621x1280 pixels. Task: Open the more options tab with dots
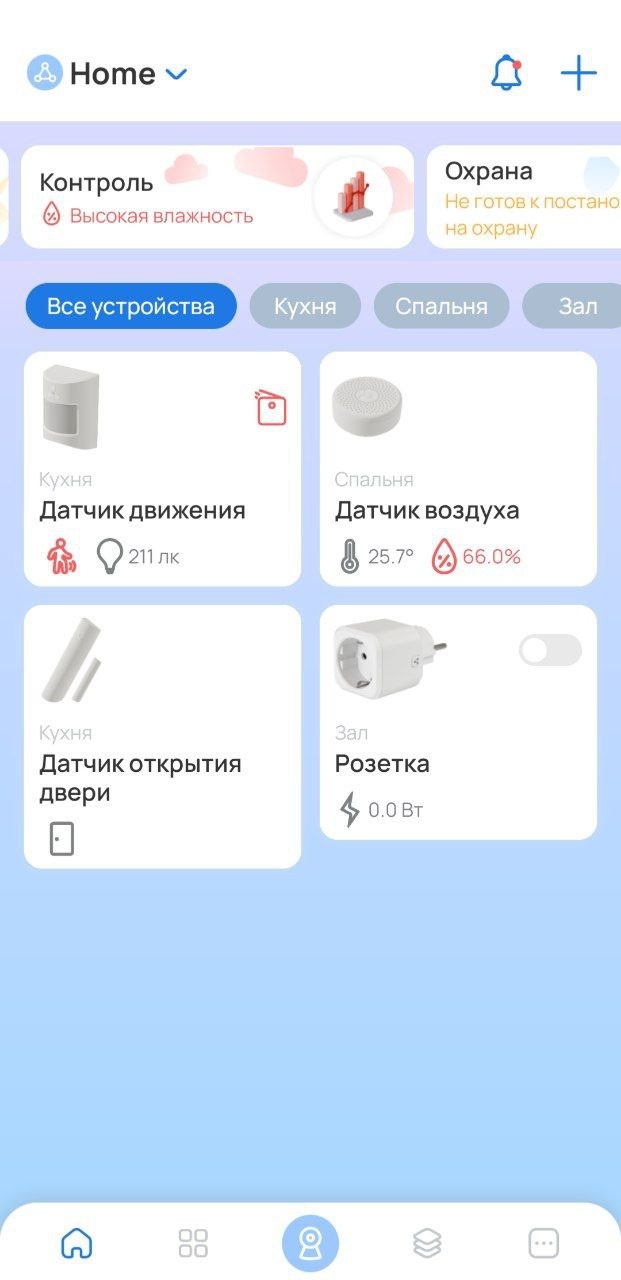point(544,1243)
